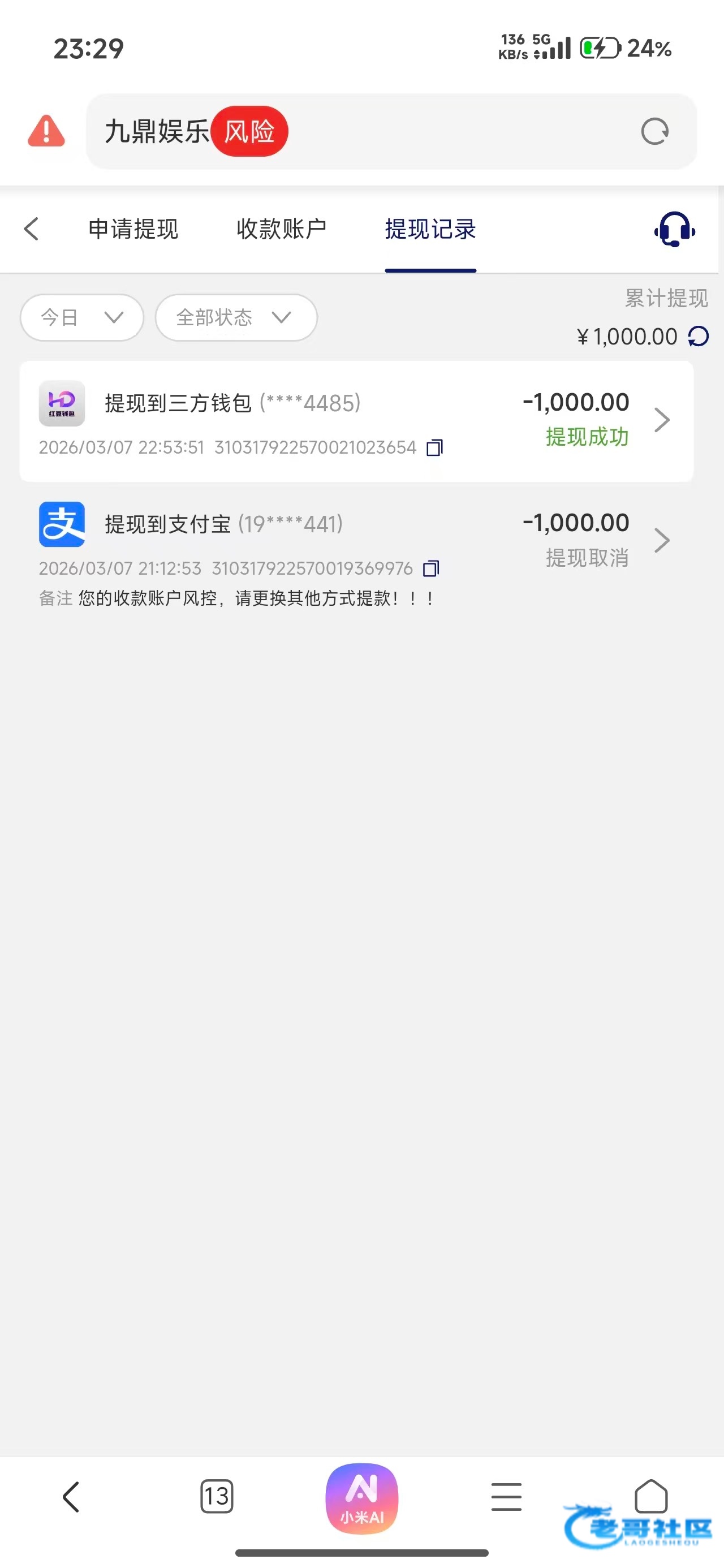Refresh the 累计提现 total amount

coord(699,337)
